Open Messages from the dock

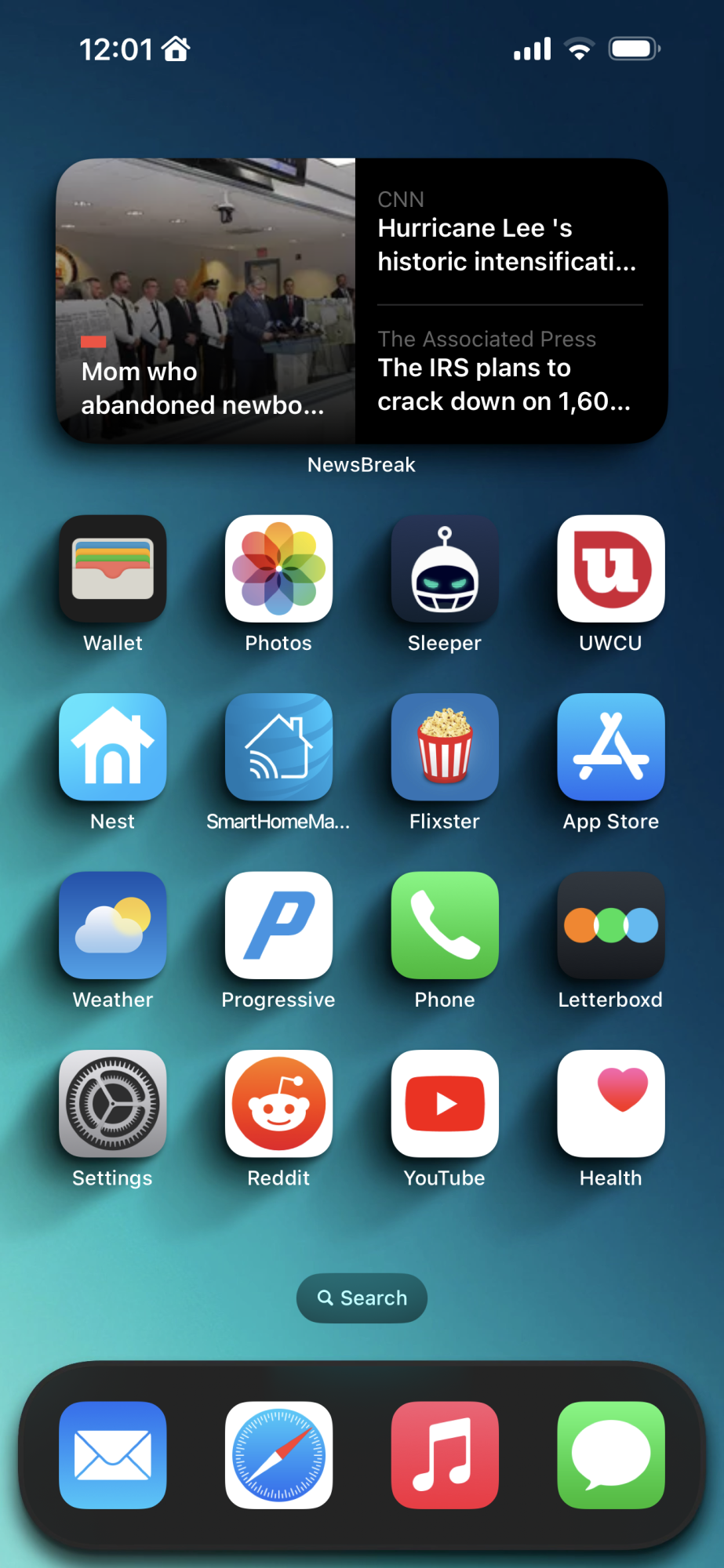[611, 1454]
